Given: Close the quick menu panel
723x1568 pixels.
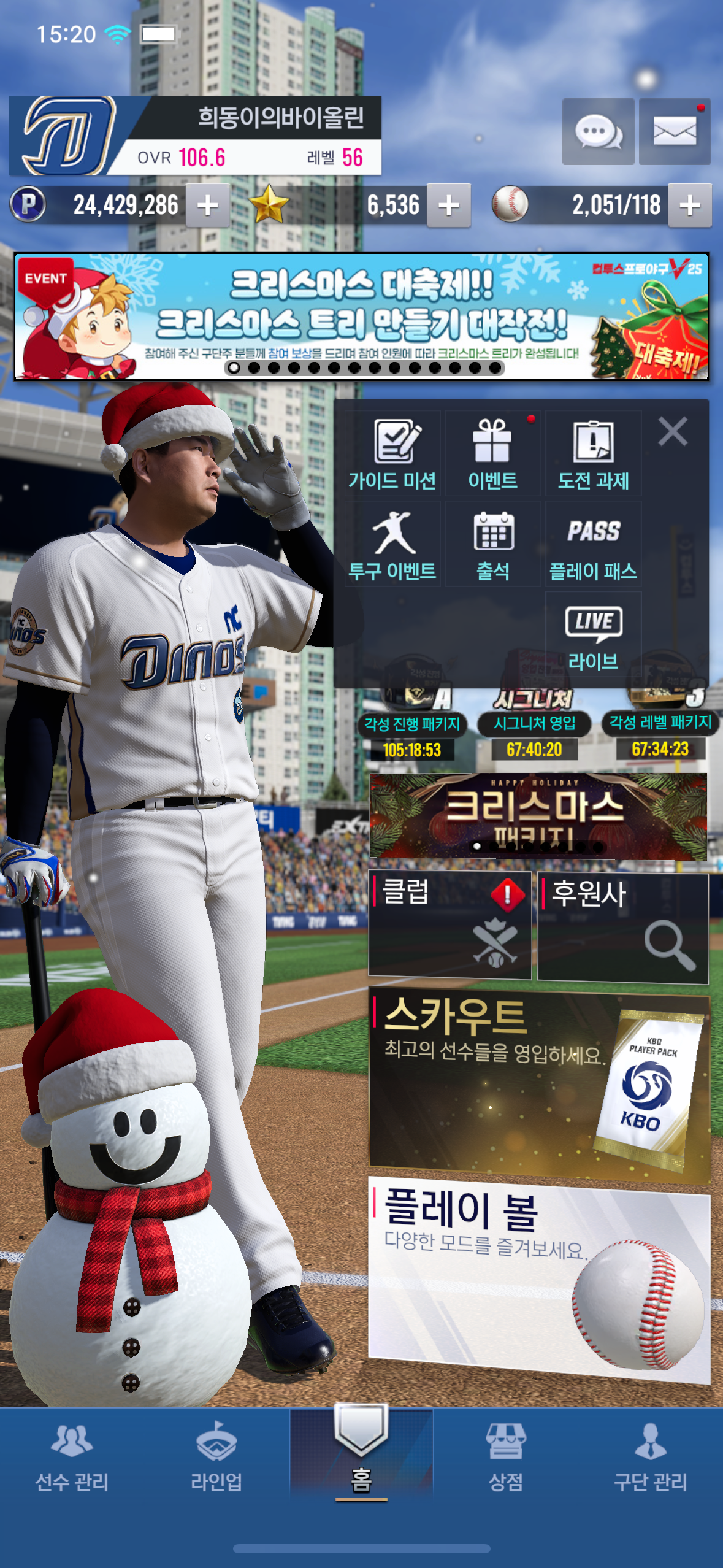Looking at the screenshot, I should (673, 431).
